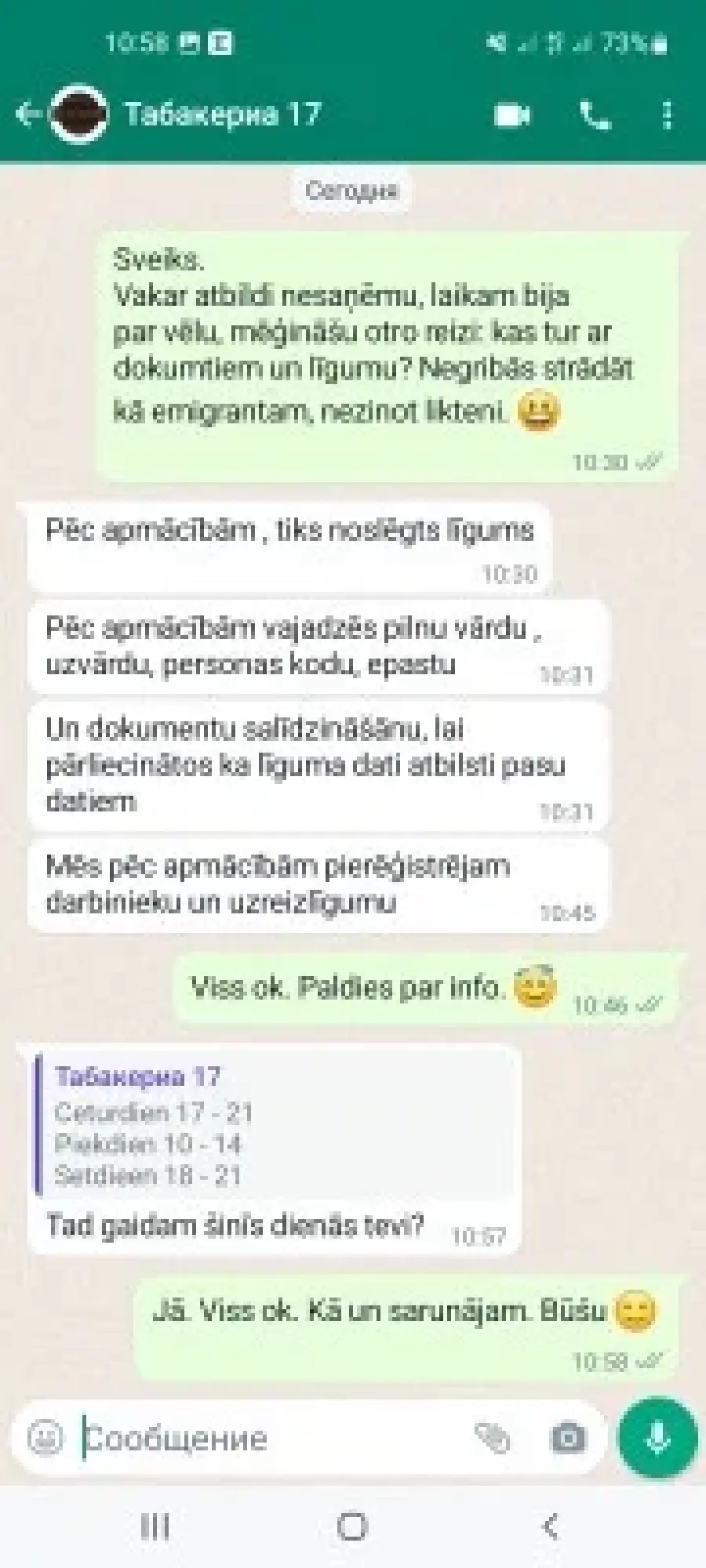The image size is (706, 1568).
Task: Start a voice call with Табакерна 17
Action: tap(595, 116)
